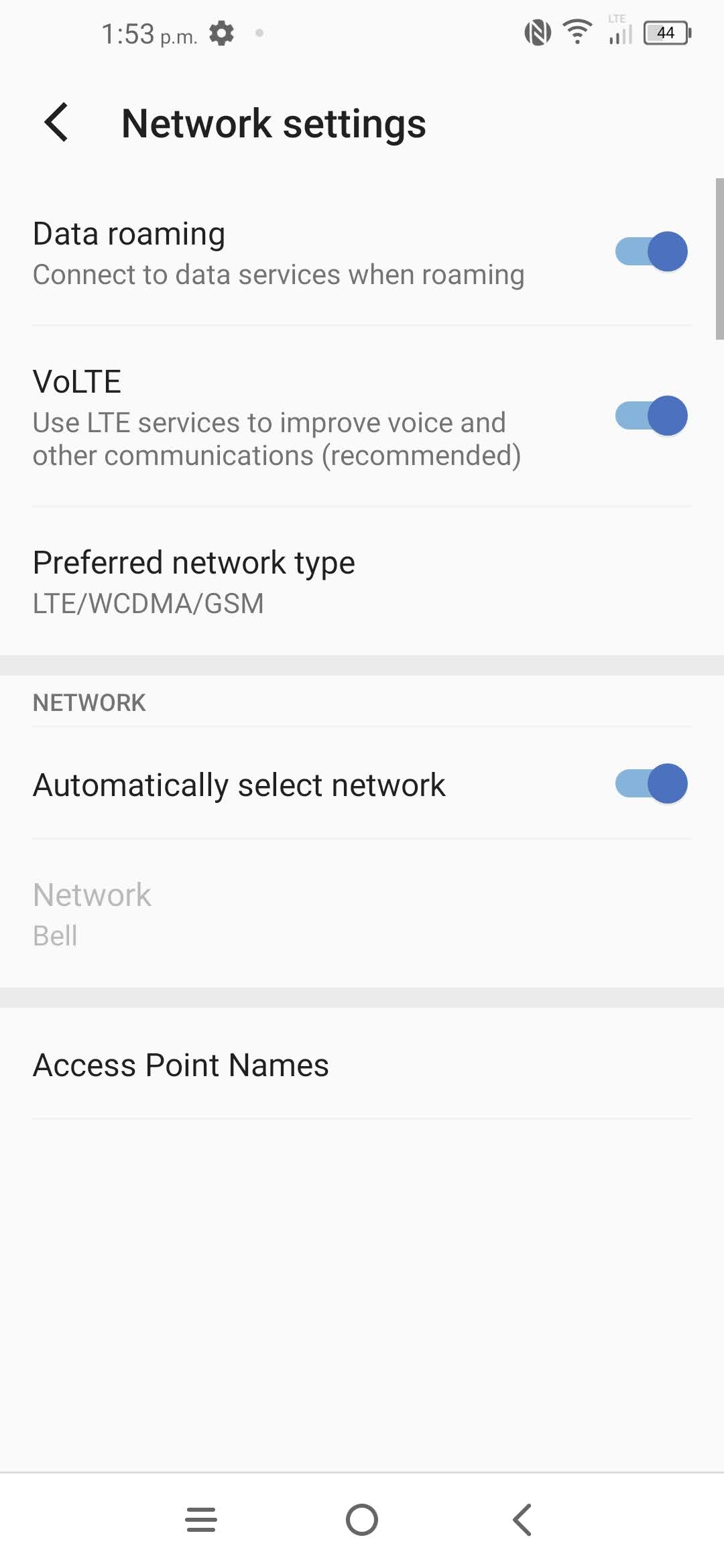Disable Data roaming

tap(652, 251)
